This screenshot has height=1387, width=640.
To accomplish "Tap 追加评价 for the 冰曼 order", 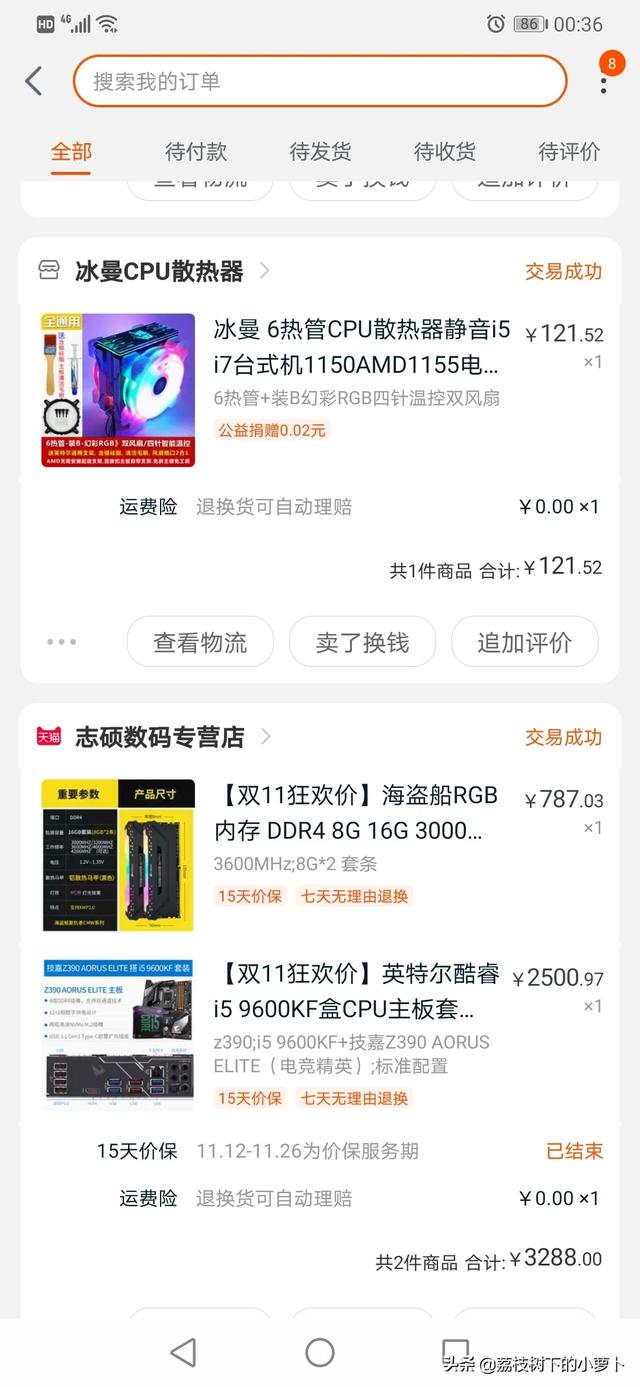I will pos(524,642).
